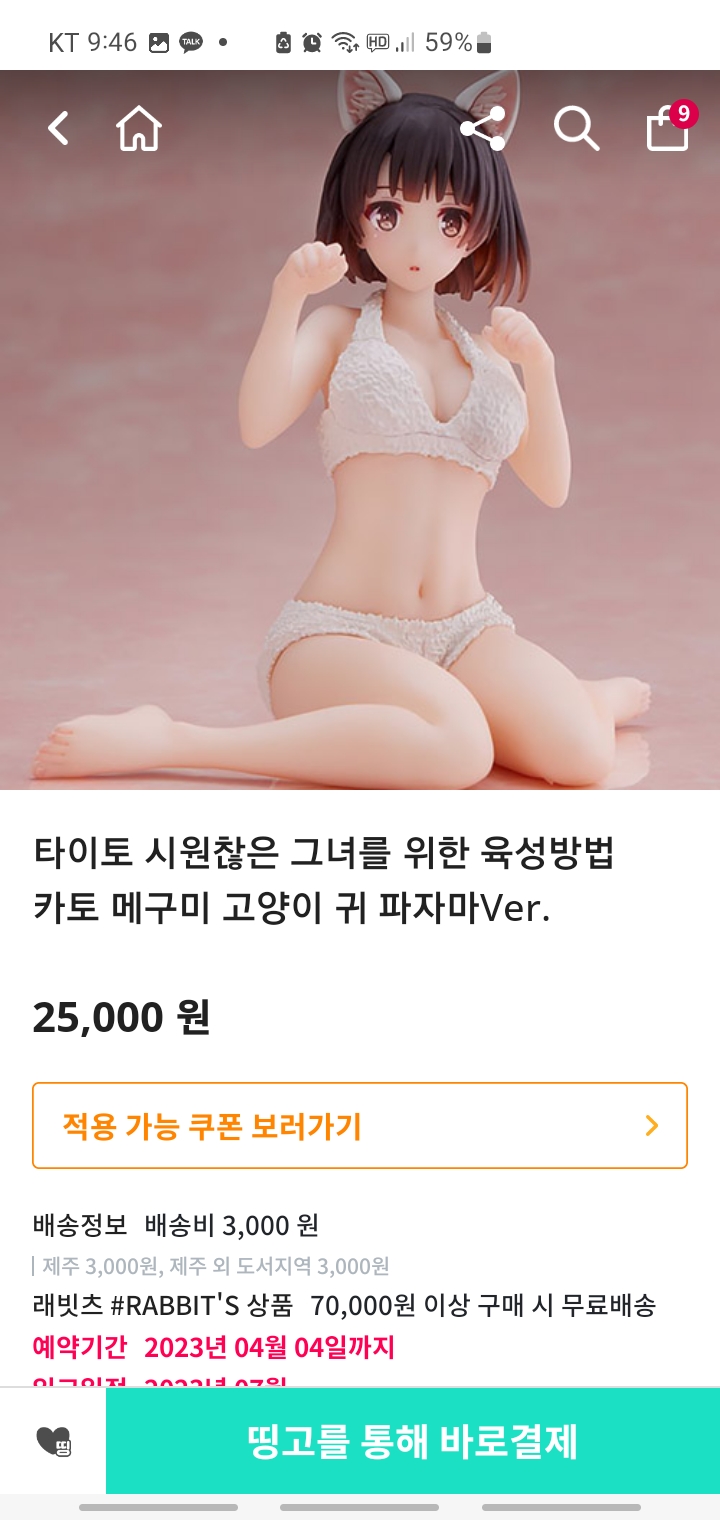Screen dimensions: 720x1520
Task: View applicable coupons (적용 가능 쿠폰 보러가기)
Action: (360, 1126)
